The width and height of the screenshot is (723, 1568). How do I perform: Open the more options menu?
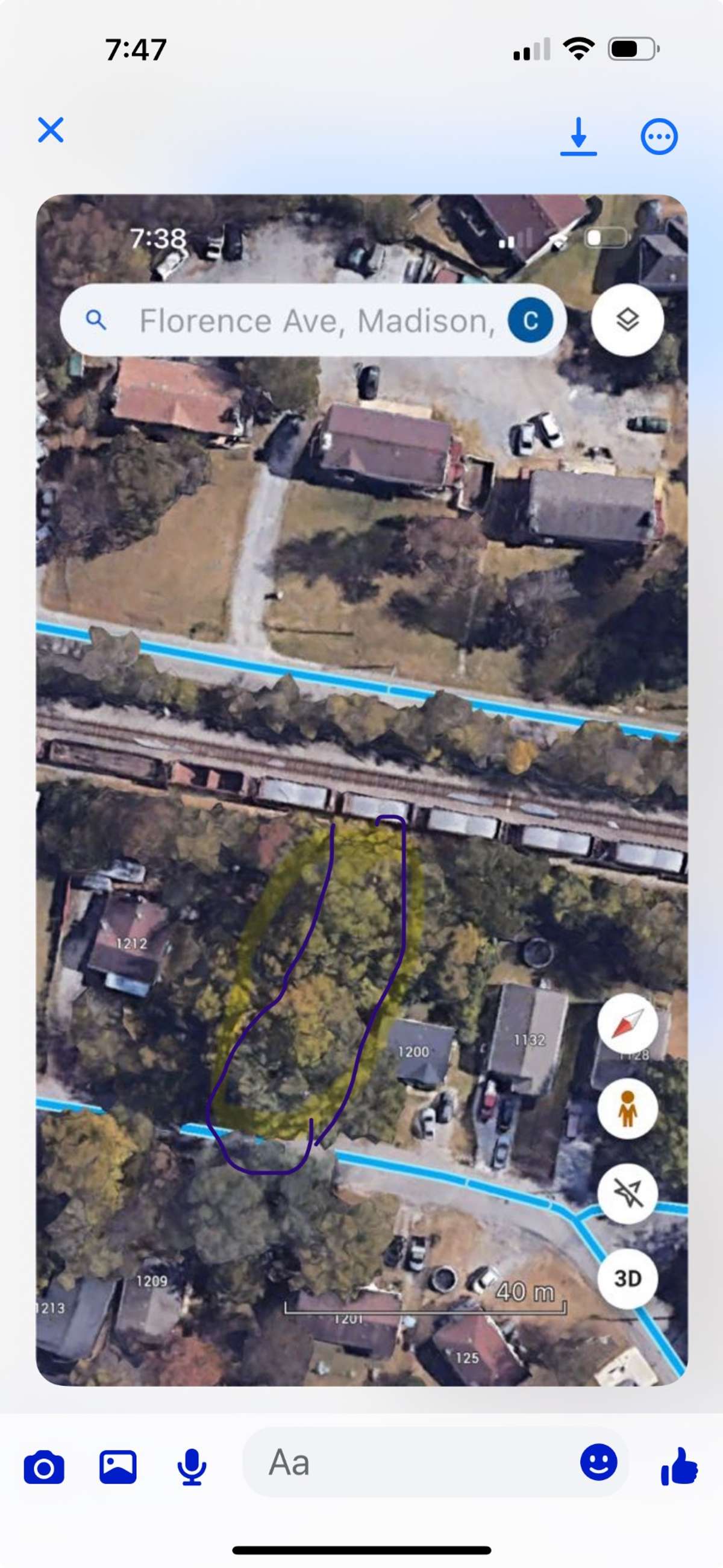pyautogui.click(x=659, y=136)
